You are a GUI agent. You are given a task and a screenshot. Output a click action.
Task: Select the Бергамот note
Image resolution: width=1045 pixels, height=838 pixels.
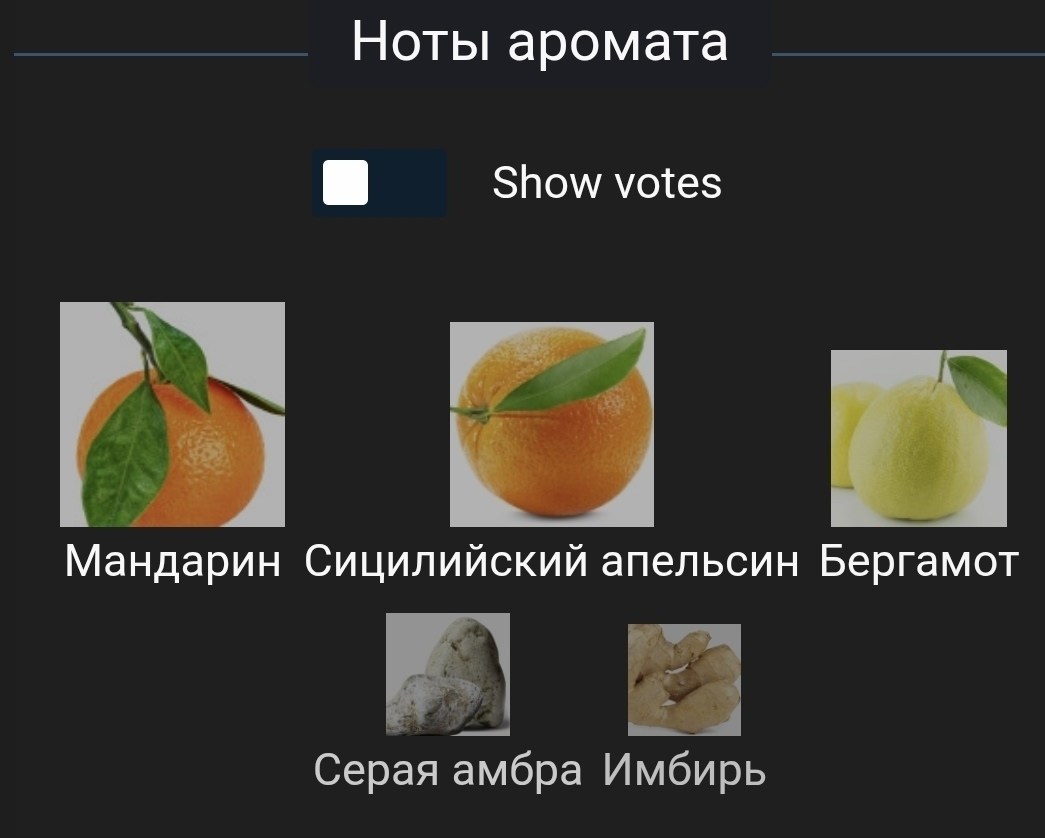click(918, 438)
